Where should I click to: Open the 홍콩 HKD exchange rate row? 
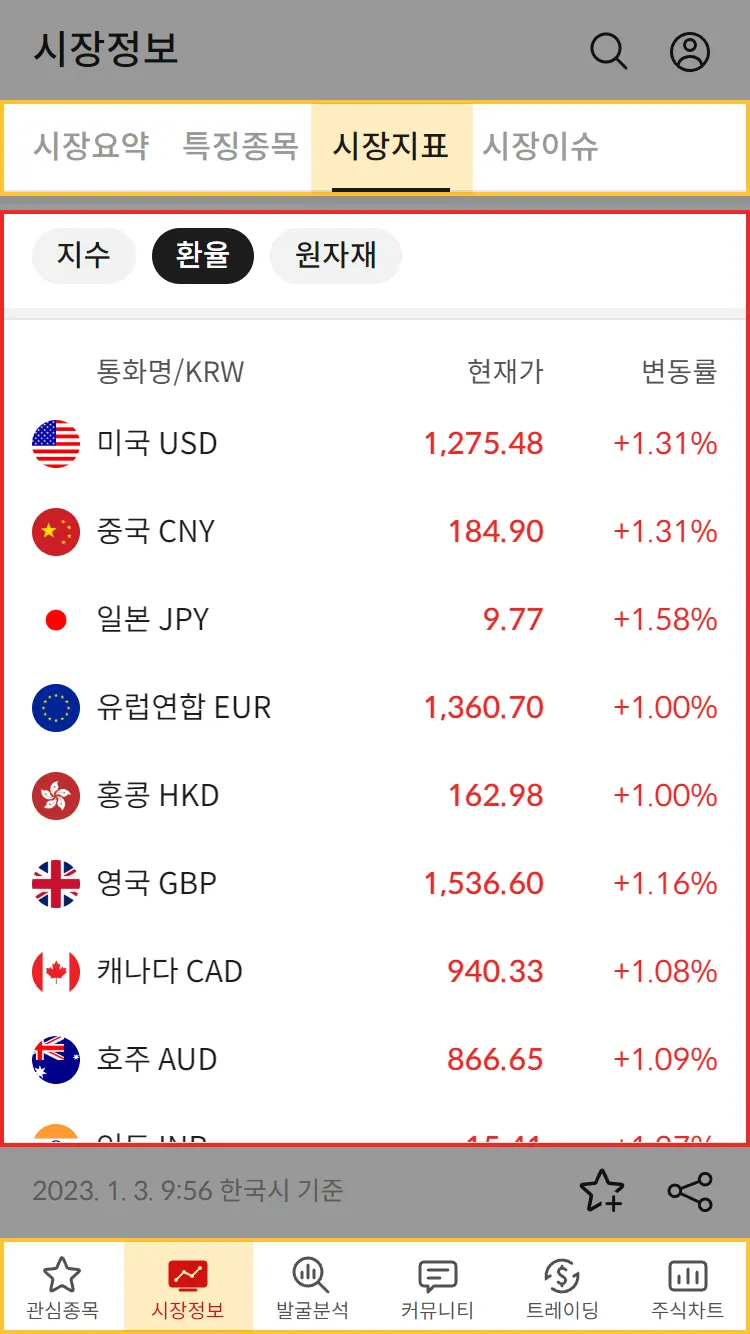375,795
